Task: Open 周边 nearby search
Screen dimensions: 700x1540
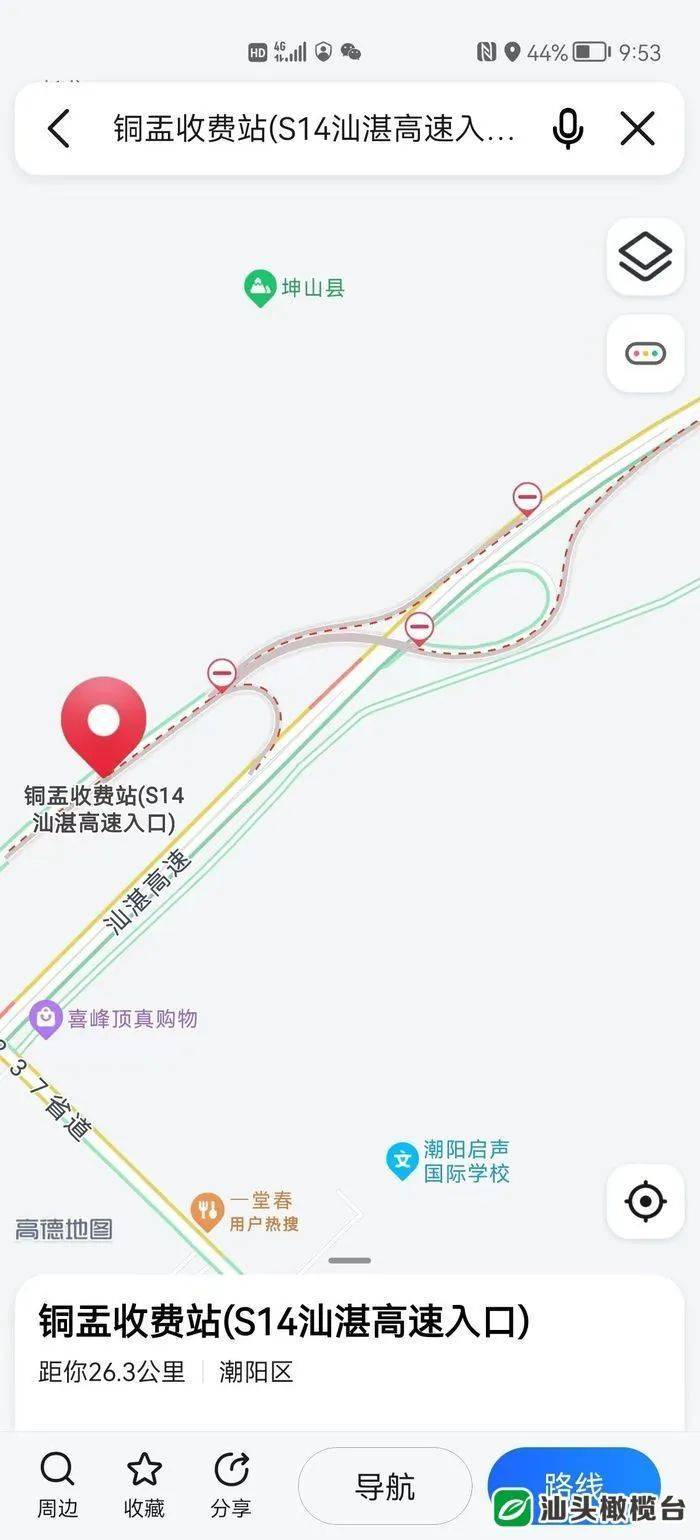Action: (x=57, y=1483)
